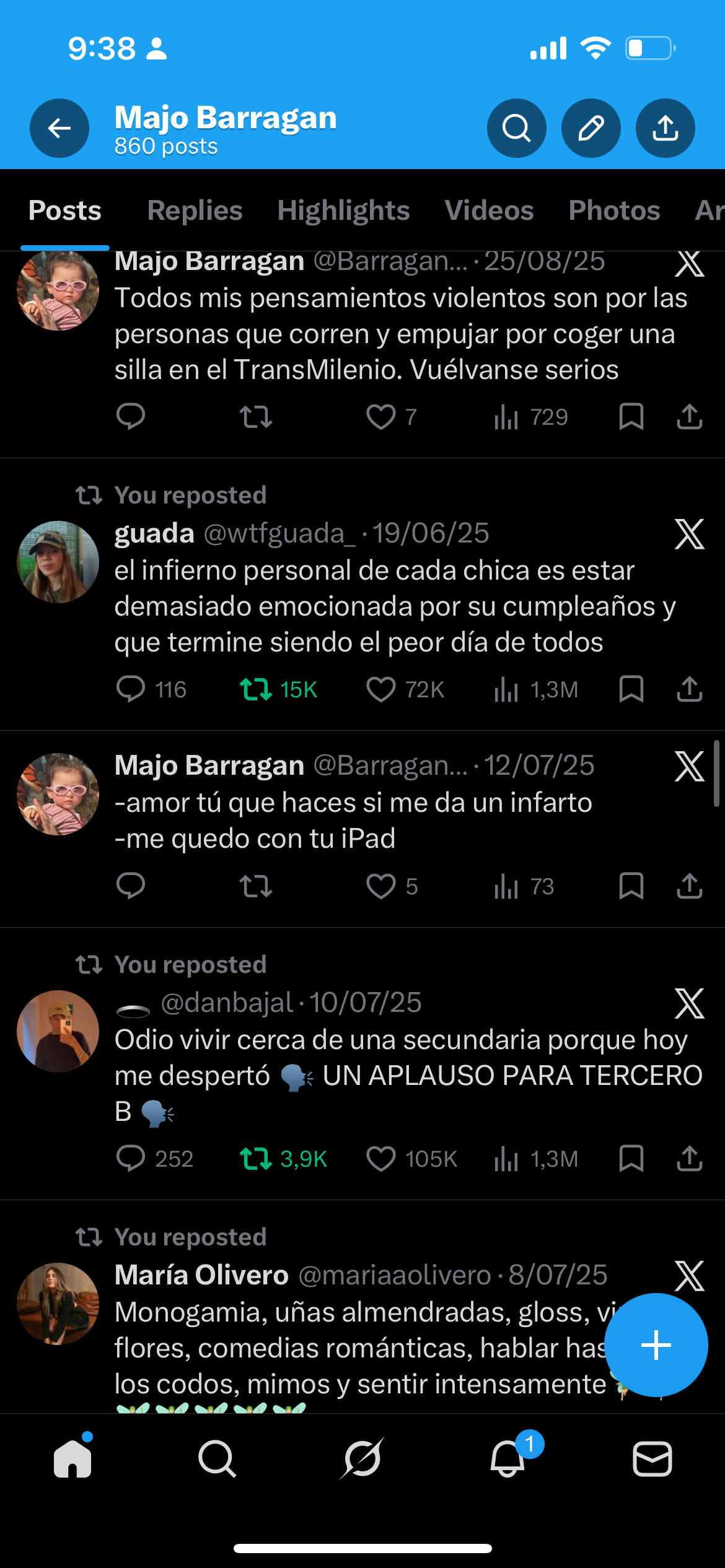Tap the pencil edit icon
725x1568 pixels.
[x=591, y=128]
